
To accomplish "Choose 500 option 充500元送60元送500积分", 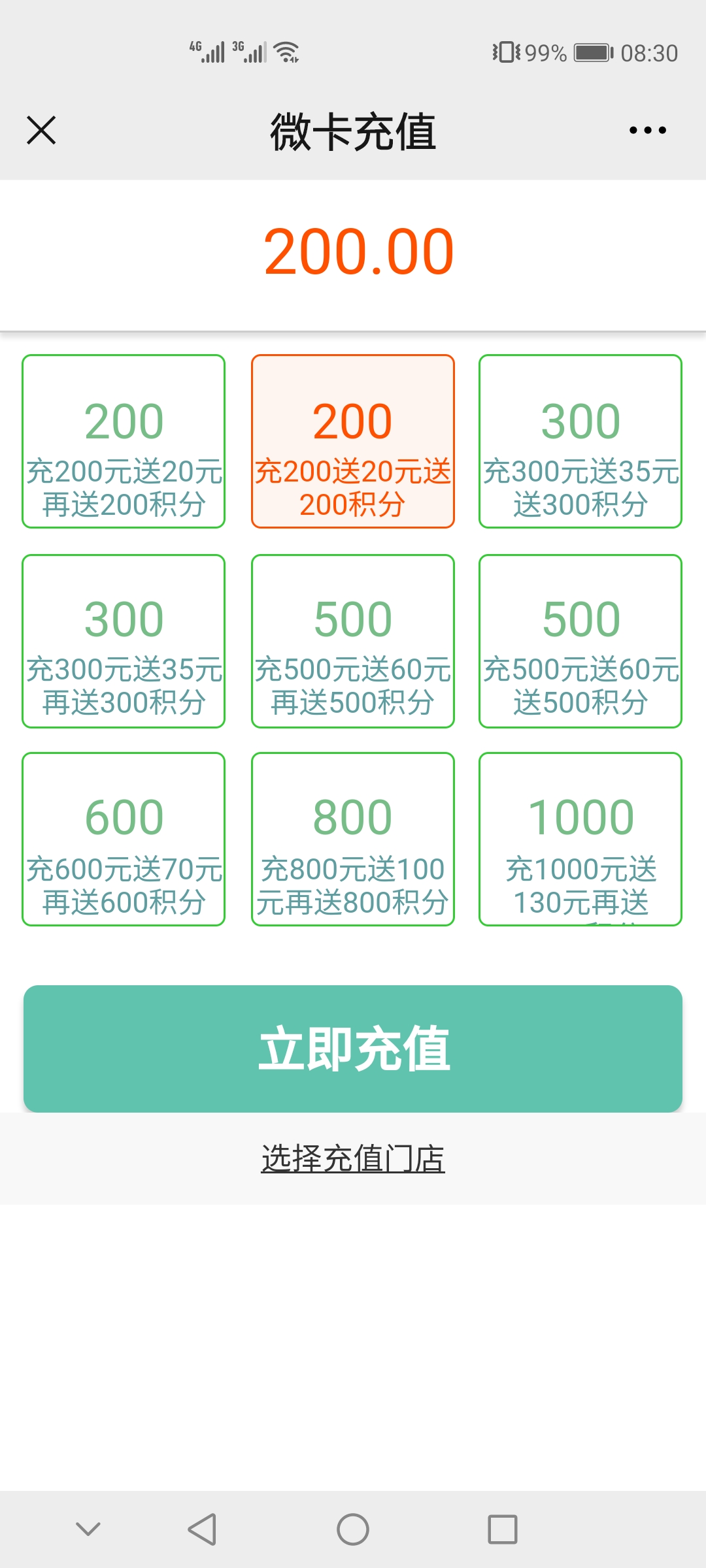I will pos(580,641).
